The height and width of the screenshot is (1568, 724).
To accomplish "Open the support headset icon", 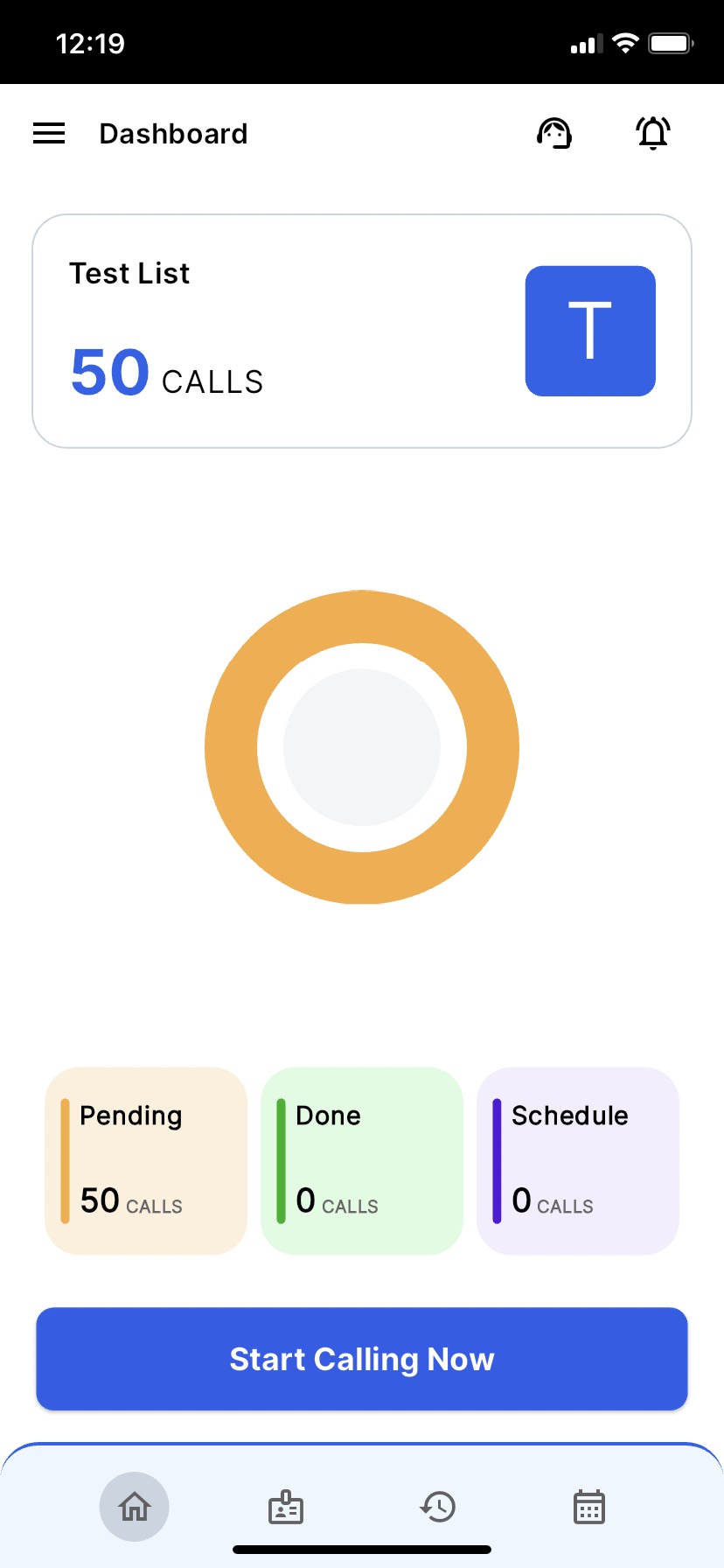I will [553, 133].
